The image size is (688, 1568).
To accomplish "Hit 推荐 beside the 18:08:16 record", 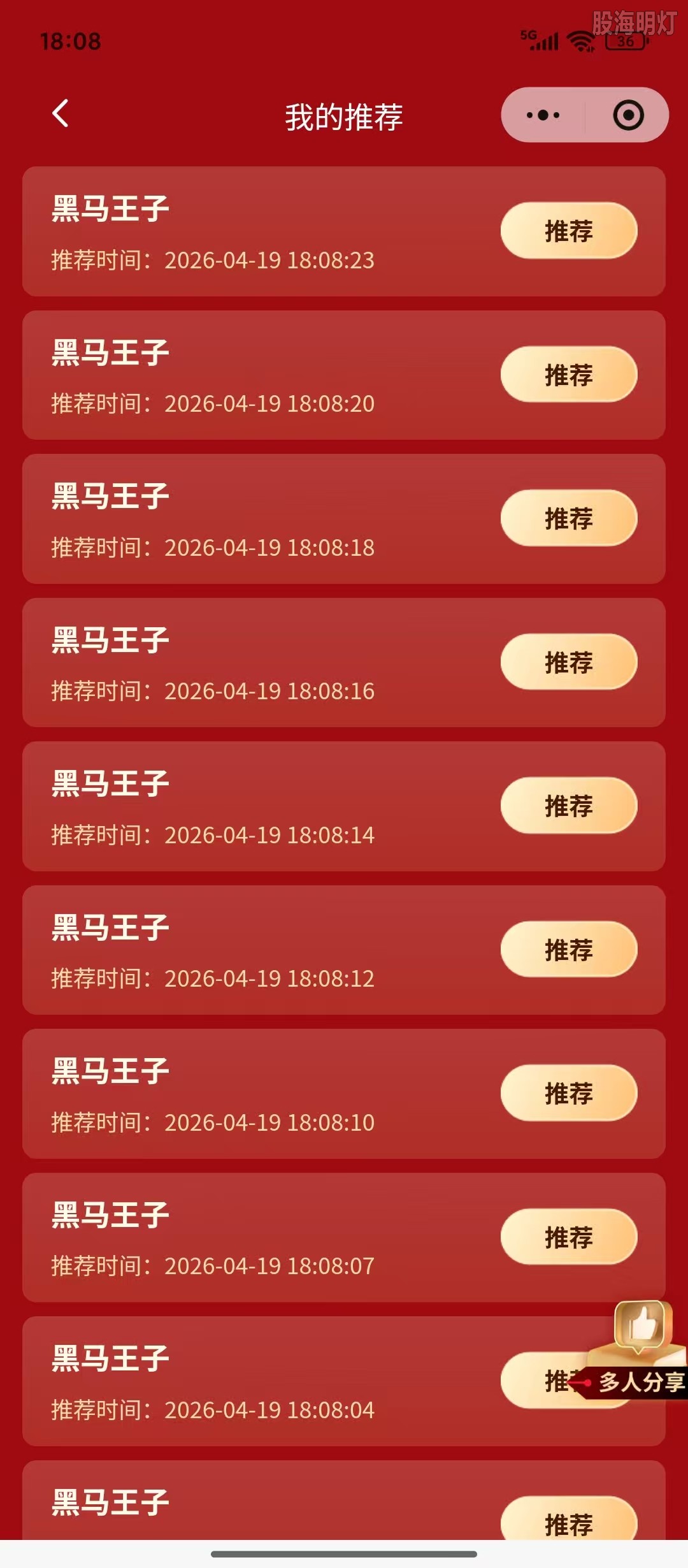I will point(569,662).
